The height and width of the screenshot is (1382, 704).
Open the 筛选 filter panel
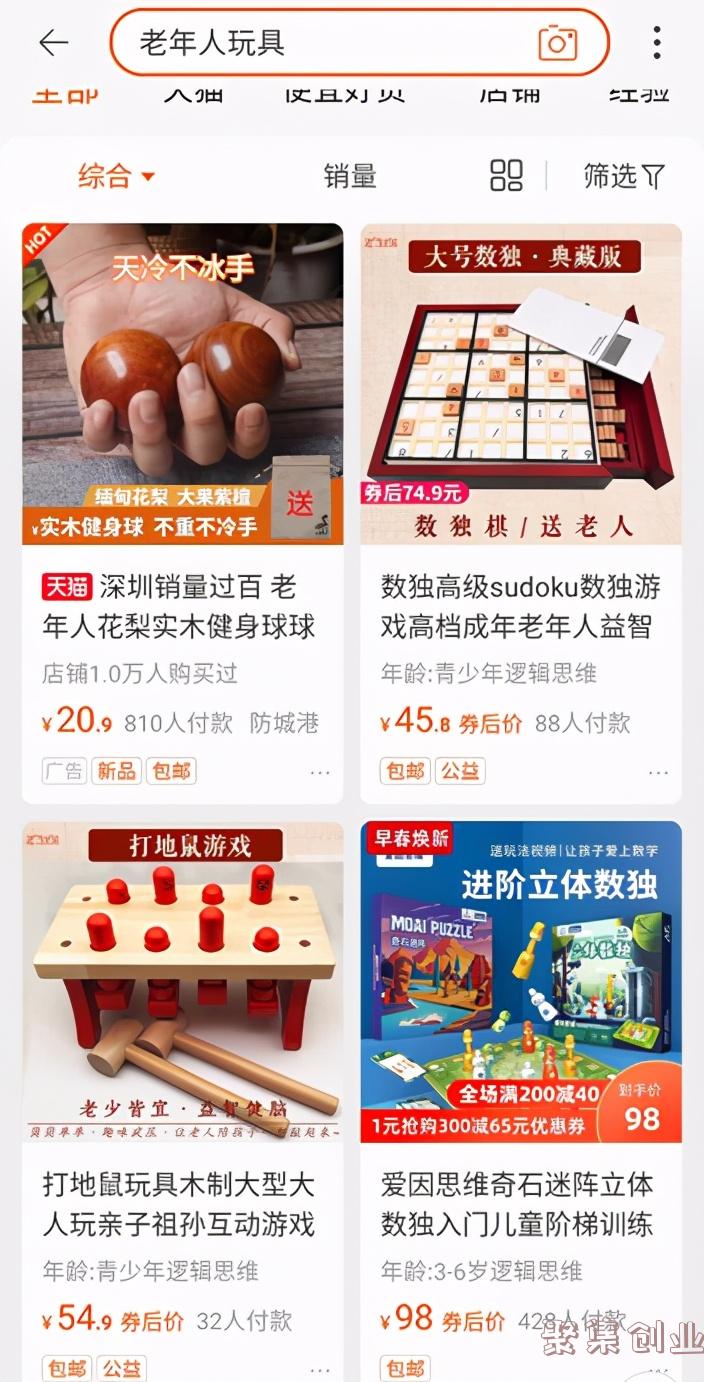624,176
